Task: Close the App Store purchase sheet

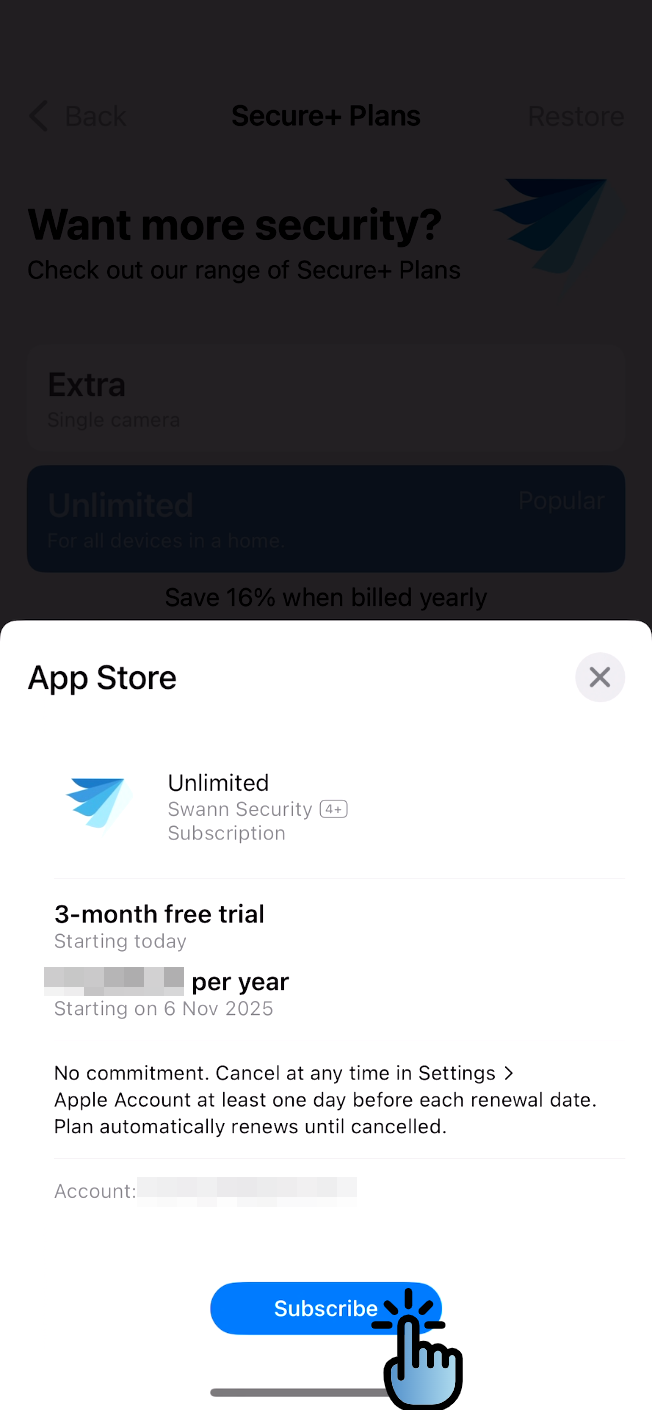Action: click(600, 677)
